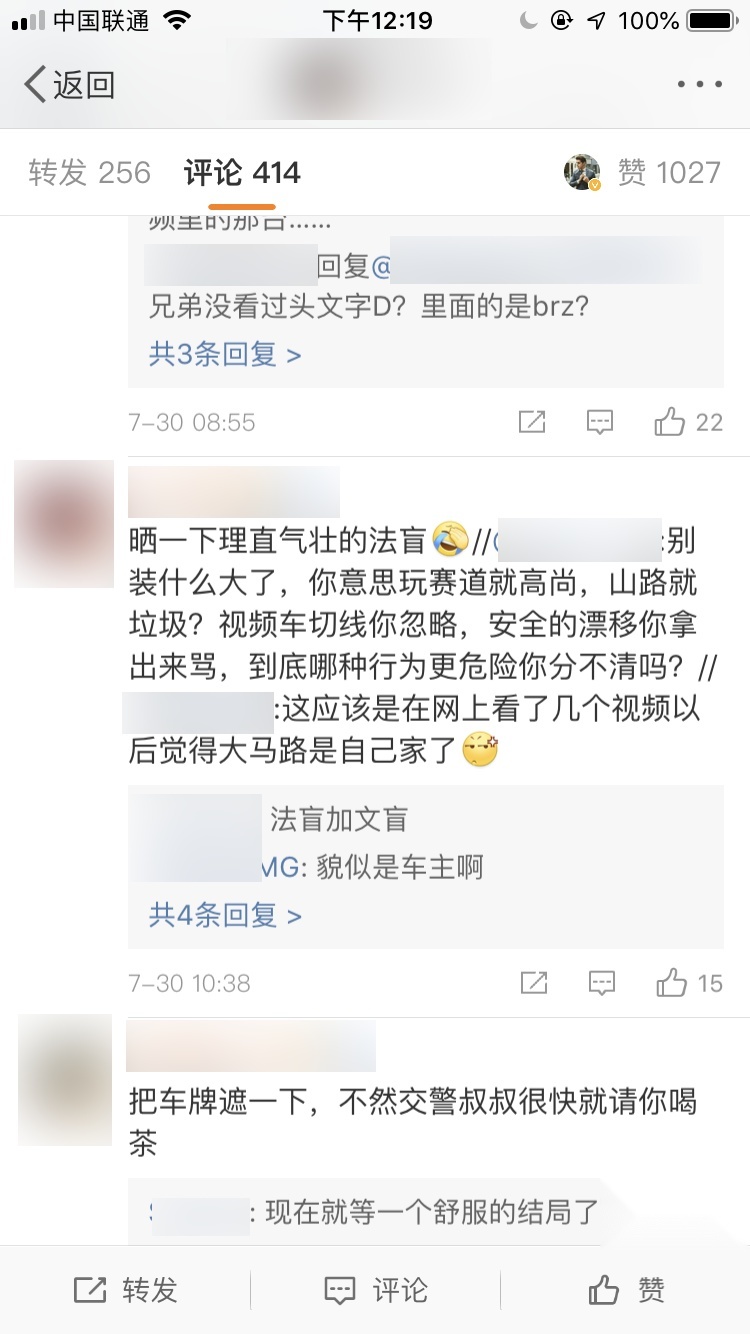Tap the bottom 转发 button
750x1334 pixels.
(x=125, y=1290)
